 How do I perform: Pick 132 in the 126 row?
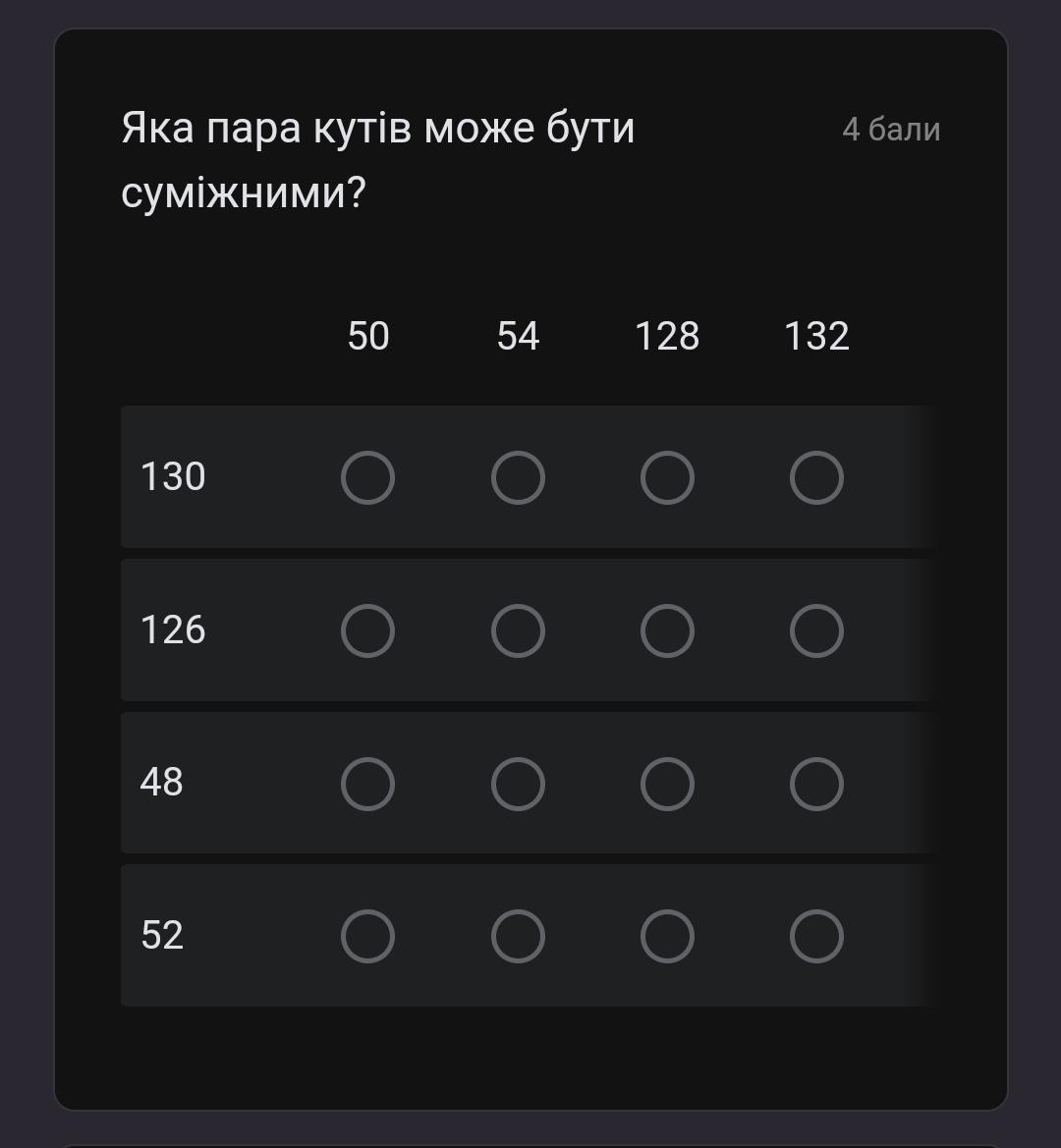pos(816,630)
